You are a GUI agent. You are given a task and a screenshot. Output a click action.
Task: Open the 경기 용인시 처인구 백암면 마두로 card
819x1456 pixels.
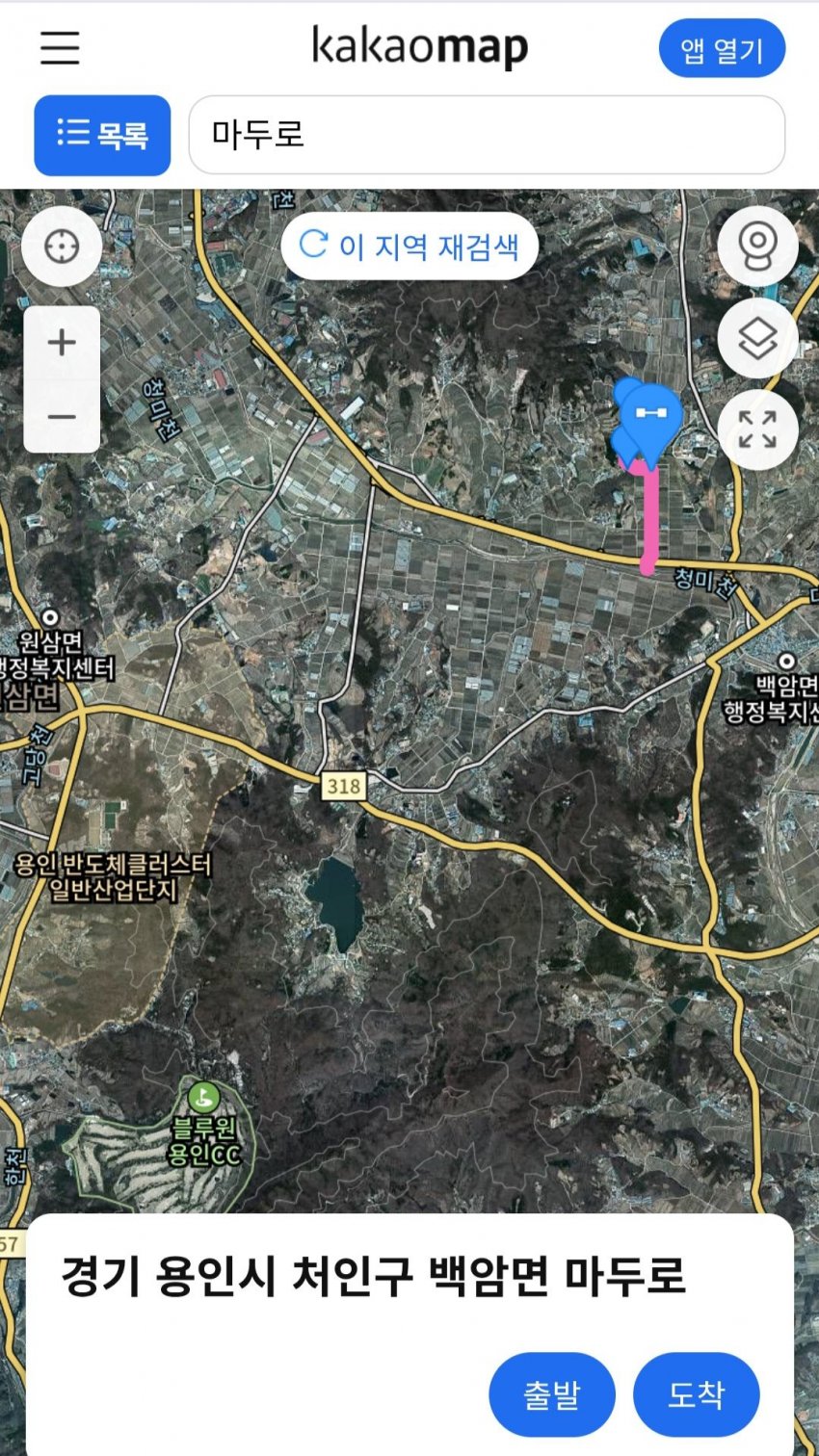click(x=373, y=1276)
